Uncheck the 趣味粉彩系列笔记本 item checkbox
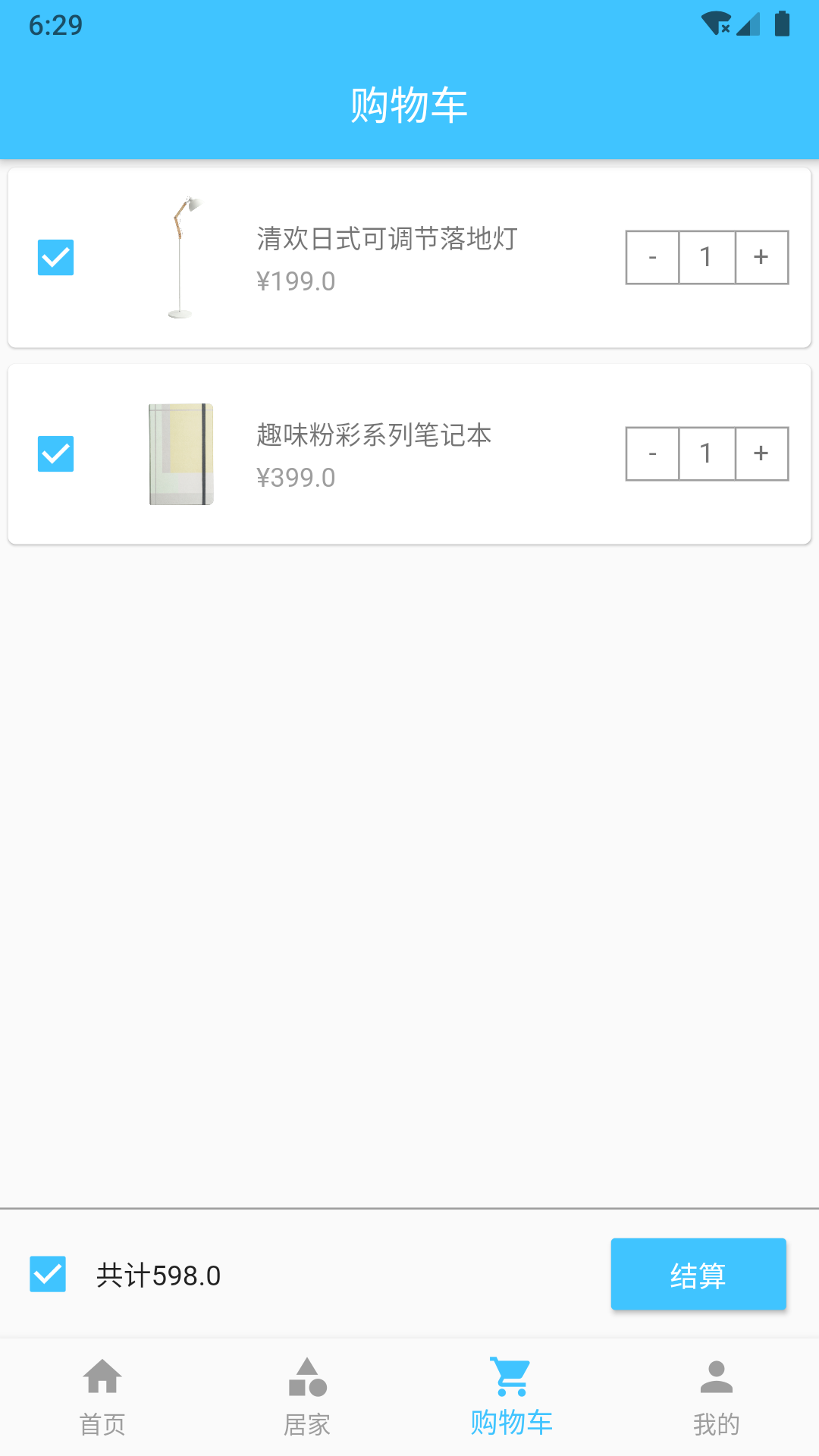The width and height of the screenshot is (819, 1456). (x=55, y=455)
